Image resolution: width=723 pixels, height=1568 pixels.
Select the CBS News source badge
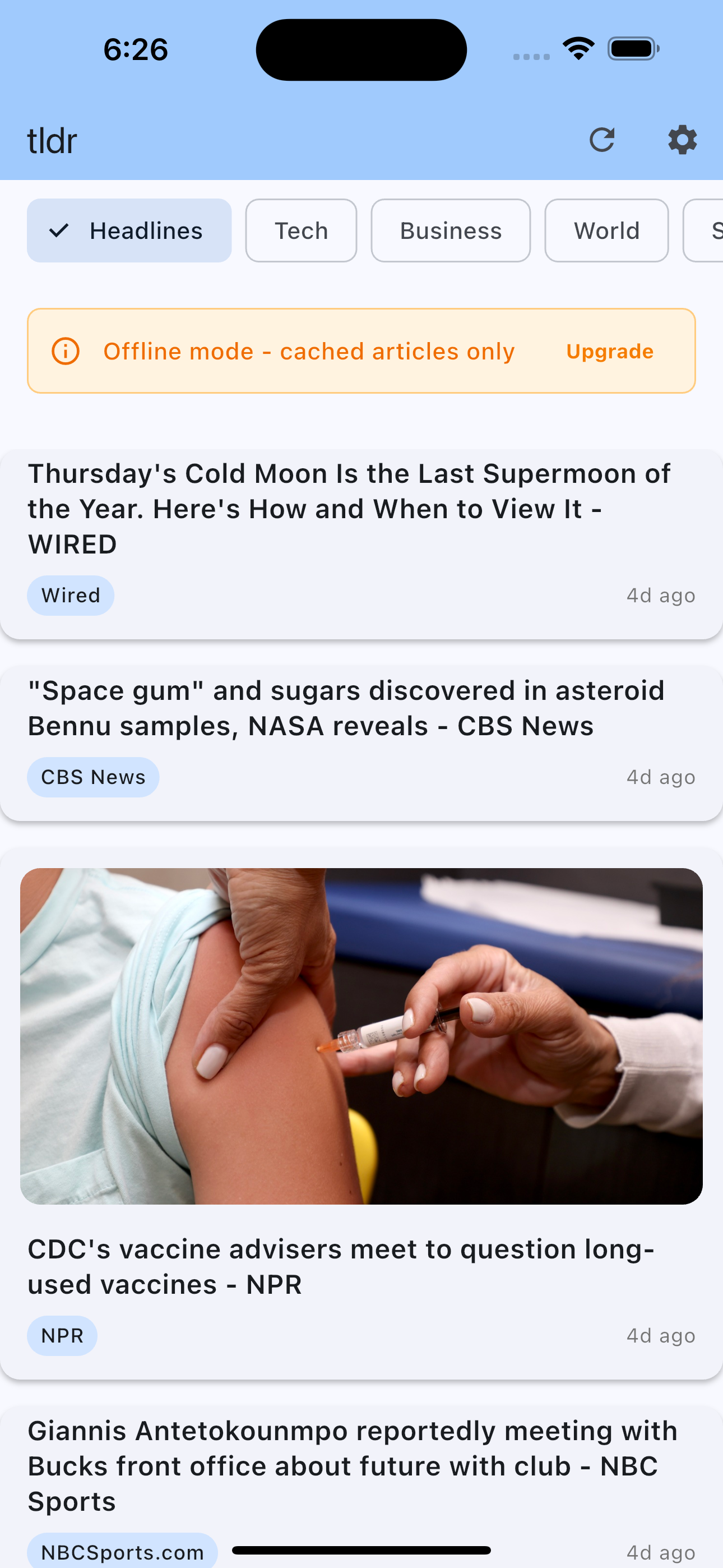(93, 776)
